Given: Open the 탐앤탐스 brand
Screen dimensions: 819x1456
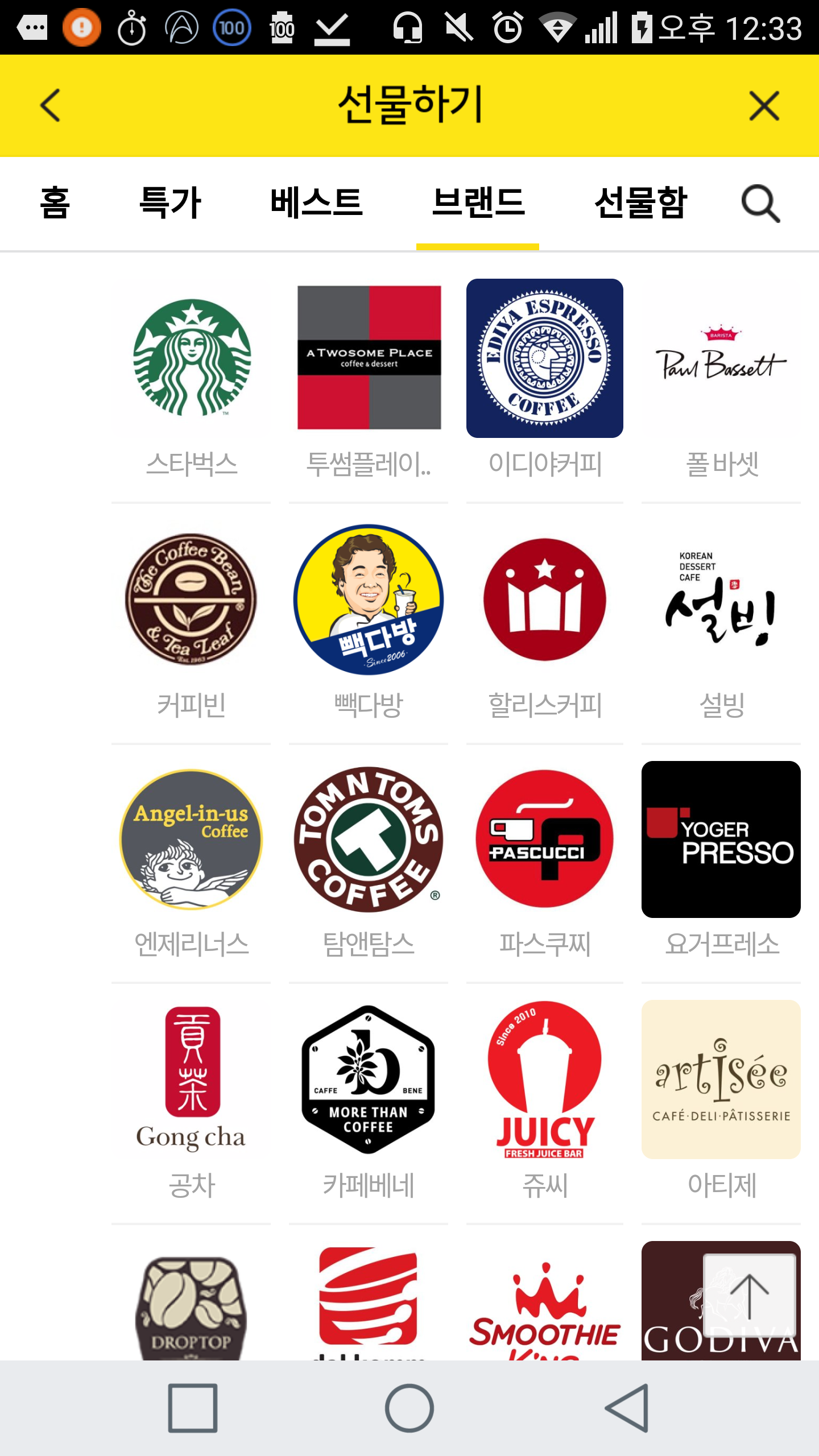Looking at the screenshot, I should coord(369,859).
